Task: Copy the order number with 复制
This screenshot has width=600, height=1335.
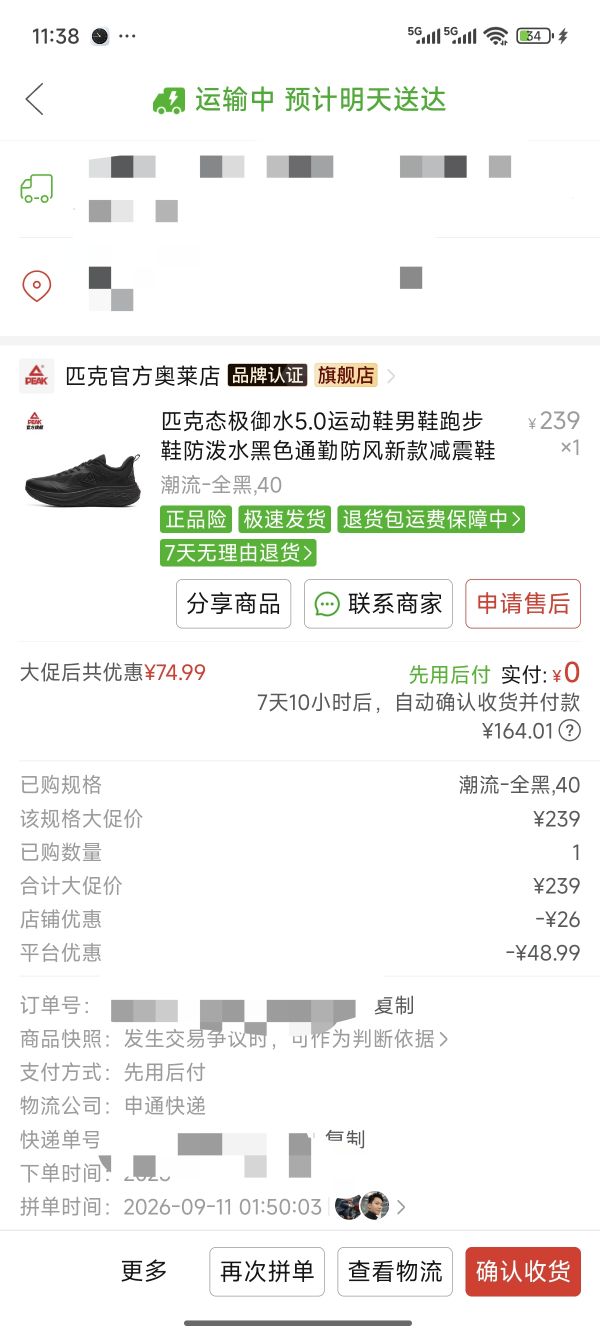Action: (x=394, y=1005)
